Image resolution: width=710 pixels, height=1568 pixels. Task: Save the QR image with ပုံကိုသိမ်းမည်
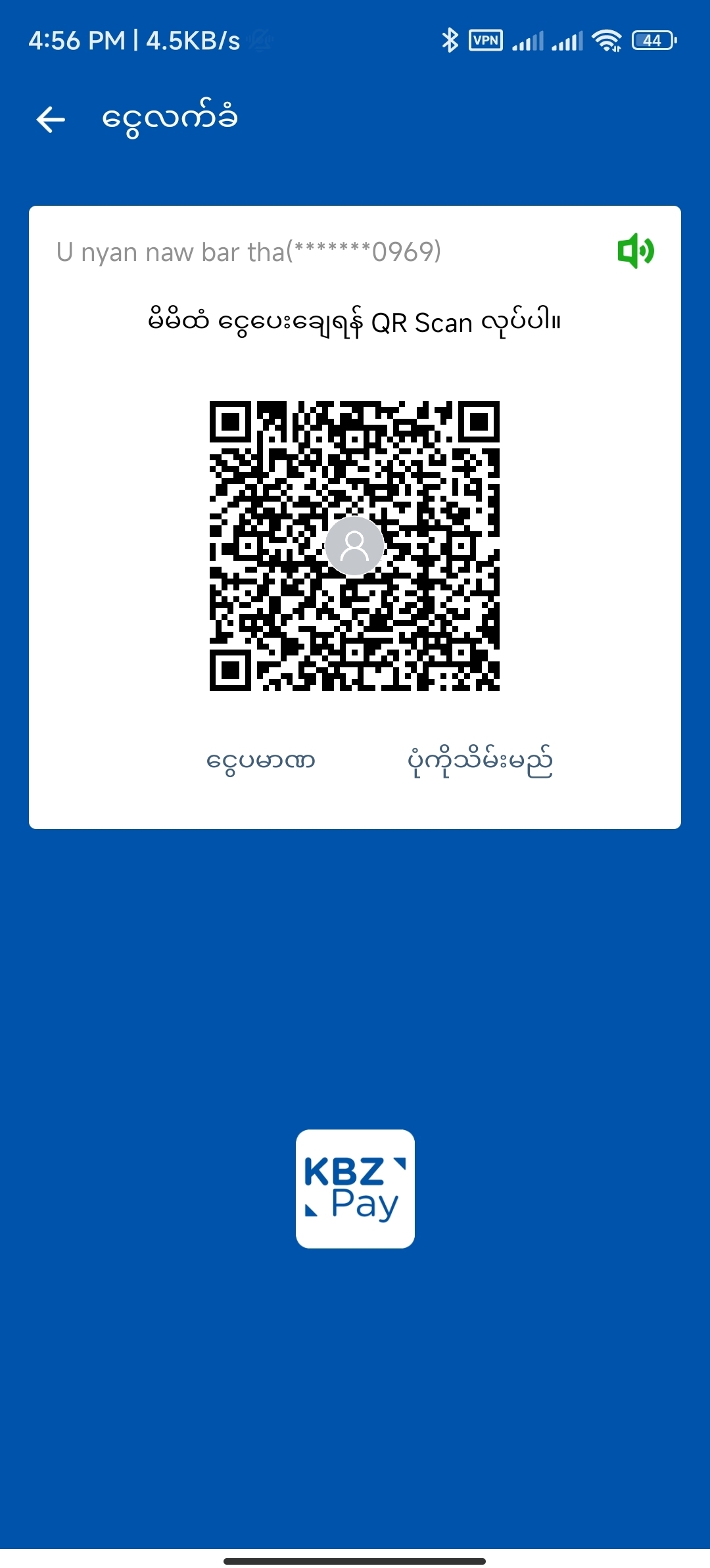click(480, 761)
